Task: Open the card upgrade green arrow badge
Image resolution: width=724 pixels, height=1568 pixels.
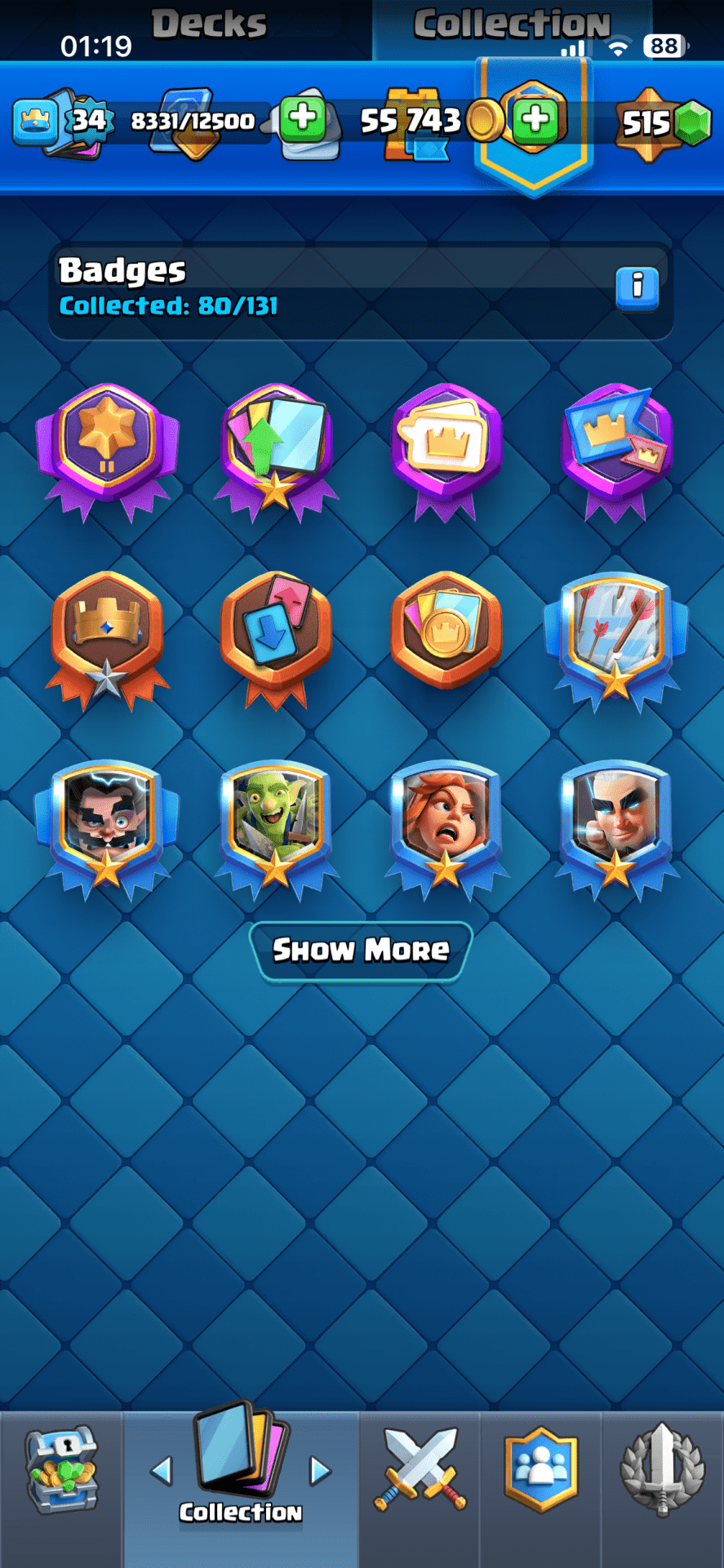Action: coord(276,448)
